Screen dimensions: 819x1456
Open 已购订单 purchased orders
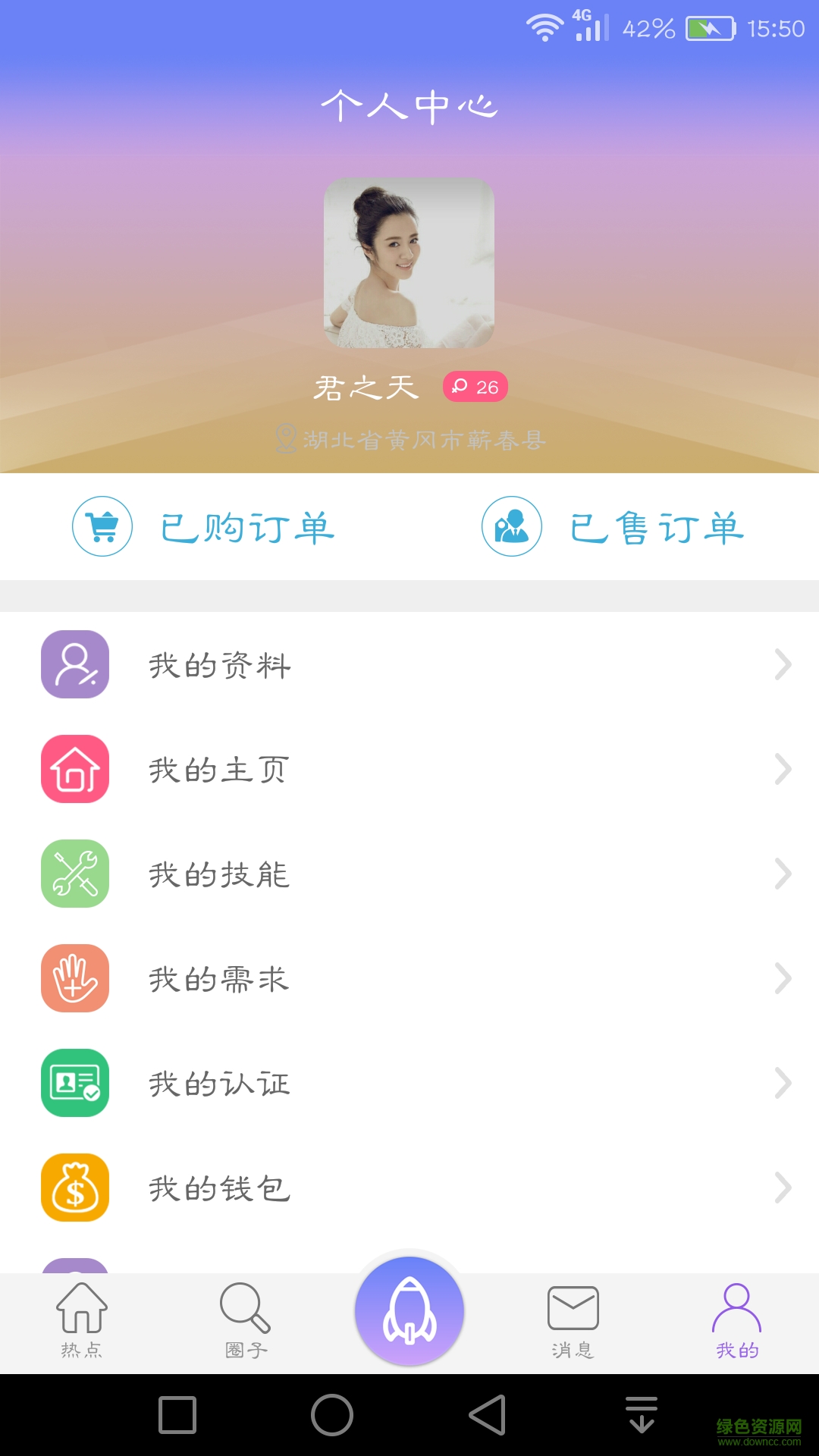coord(205,527)
